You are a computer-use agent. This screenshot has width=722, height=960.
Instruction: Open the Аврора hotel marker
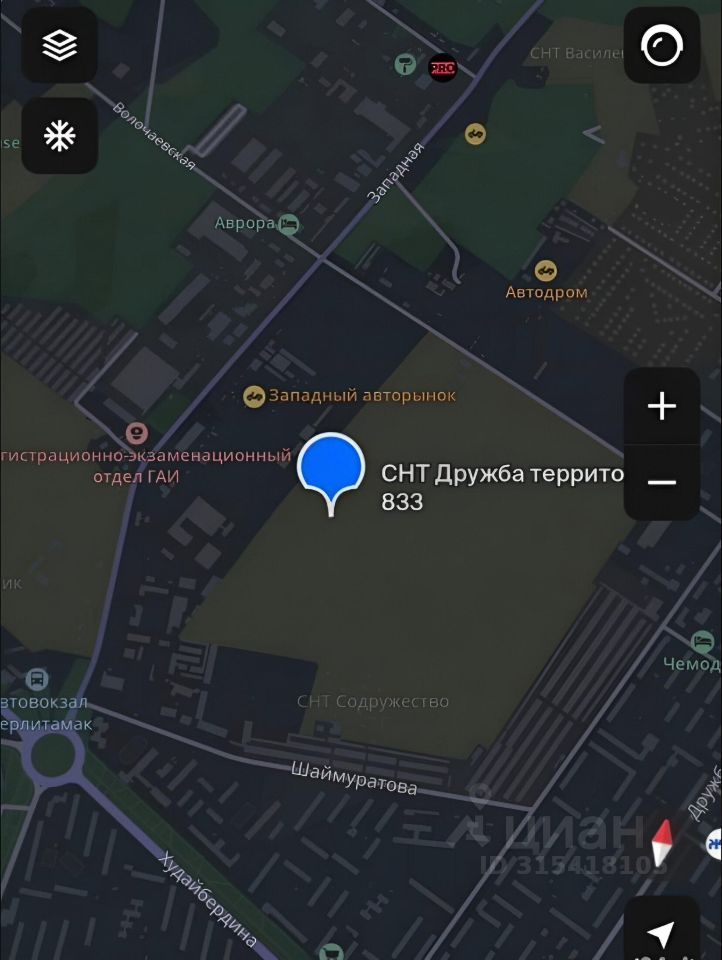click(289, 223)
